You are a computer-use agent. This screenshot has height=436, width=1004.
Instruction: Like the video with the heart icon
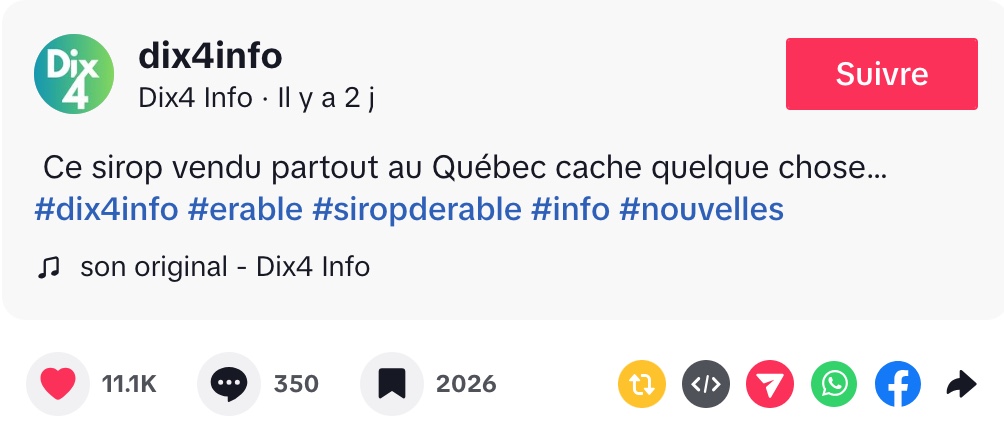coord(57,384)
